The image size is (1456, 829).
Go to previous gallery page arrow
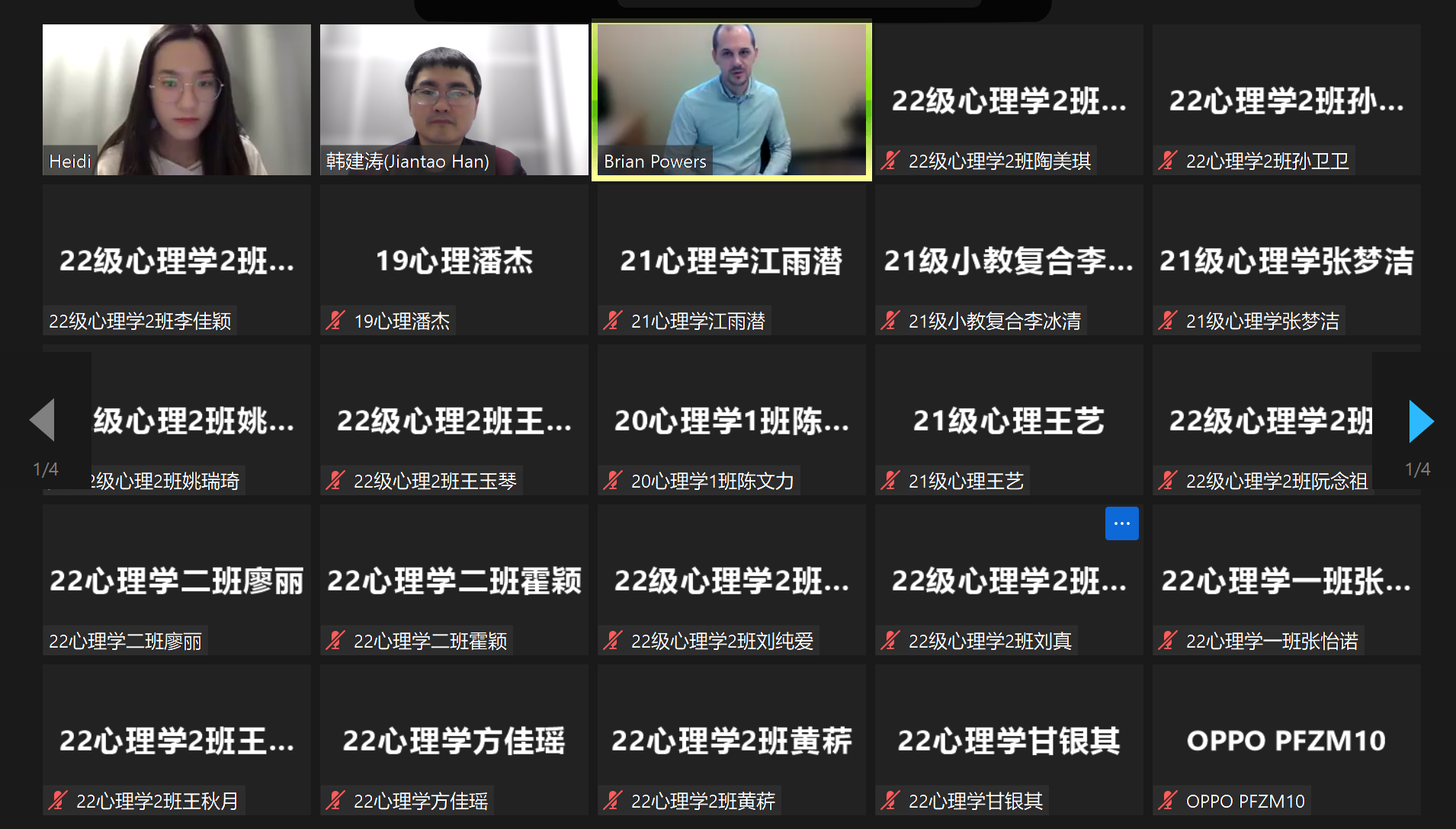(x=43, y=420)
